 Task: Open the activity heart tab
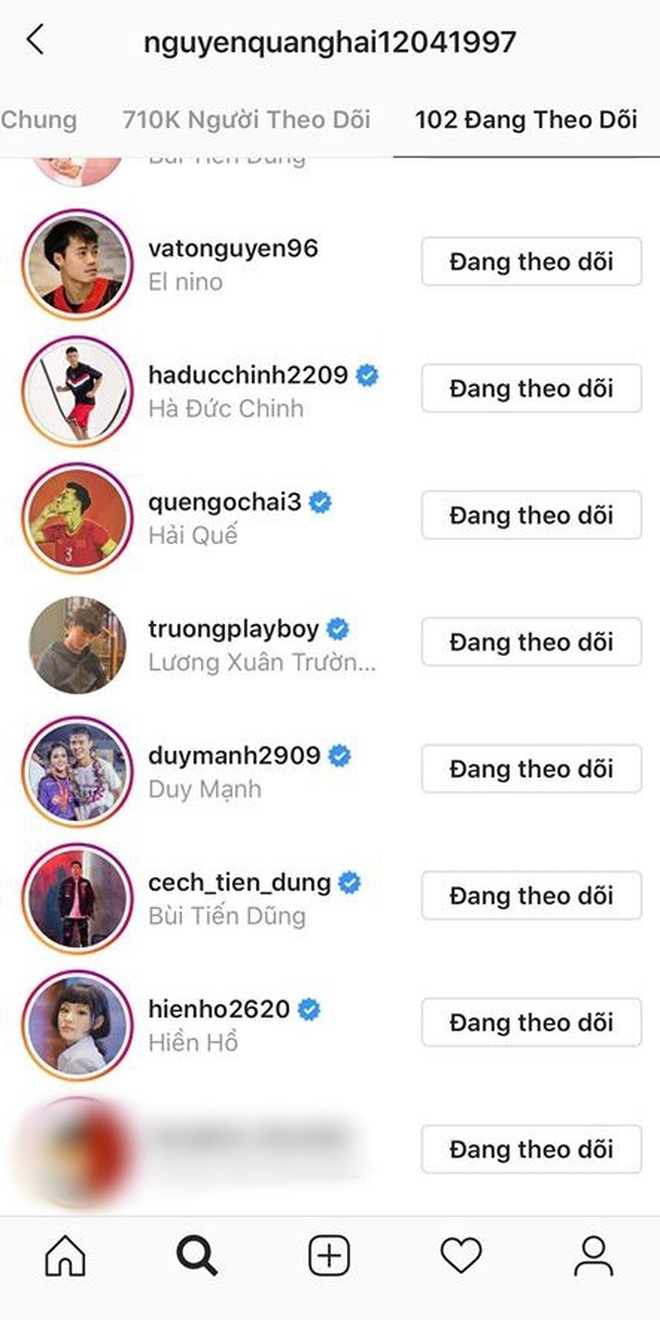461,1256
